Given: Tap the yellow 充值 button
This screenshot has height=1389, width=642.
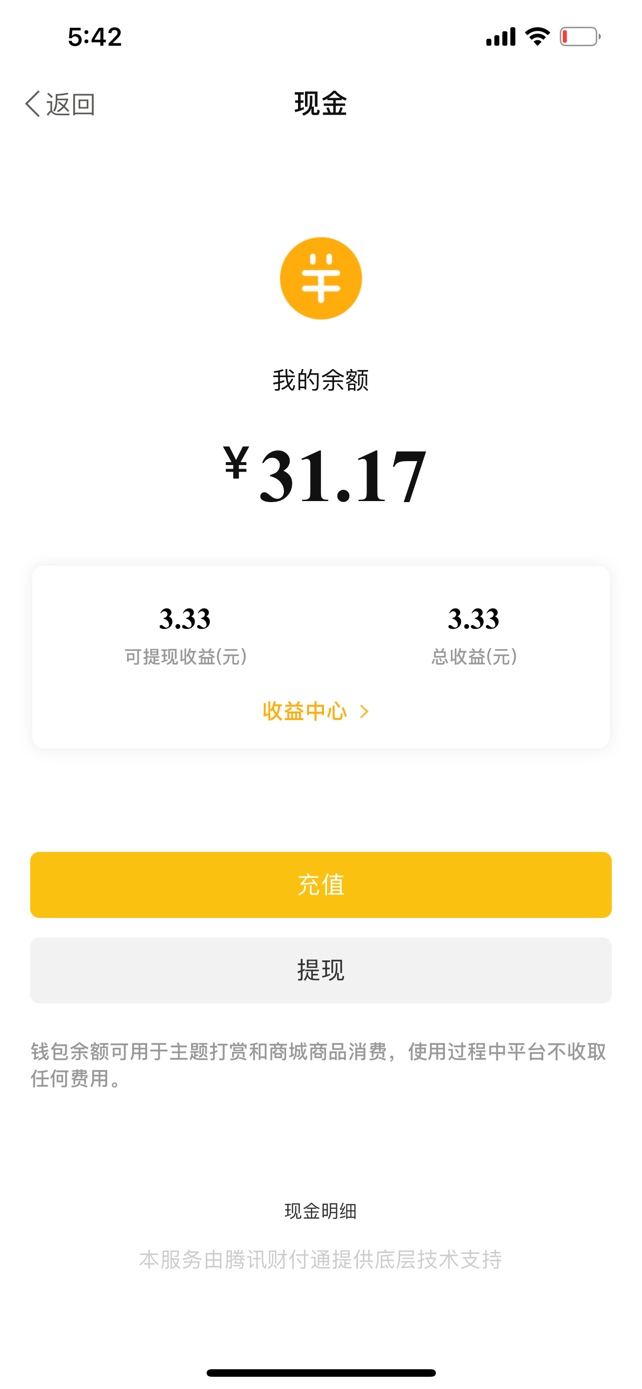Looking at the screenshot, I should (x=321, y=885).
